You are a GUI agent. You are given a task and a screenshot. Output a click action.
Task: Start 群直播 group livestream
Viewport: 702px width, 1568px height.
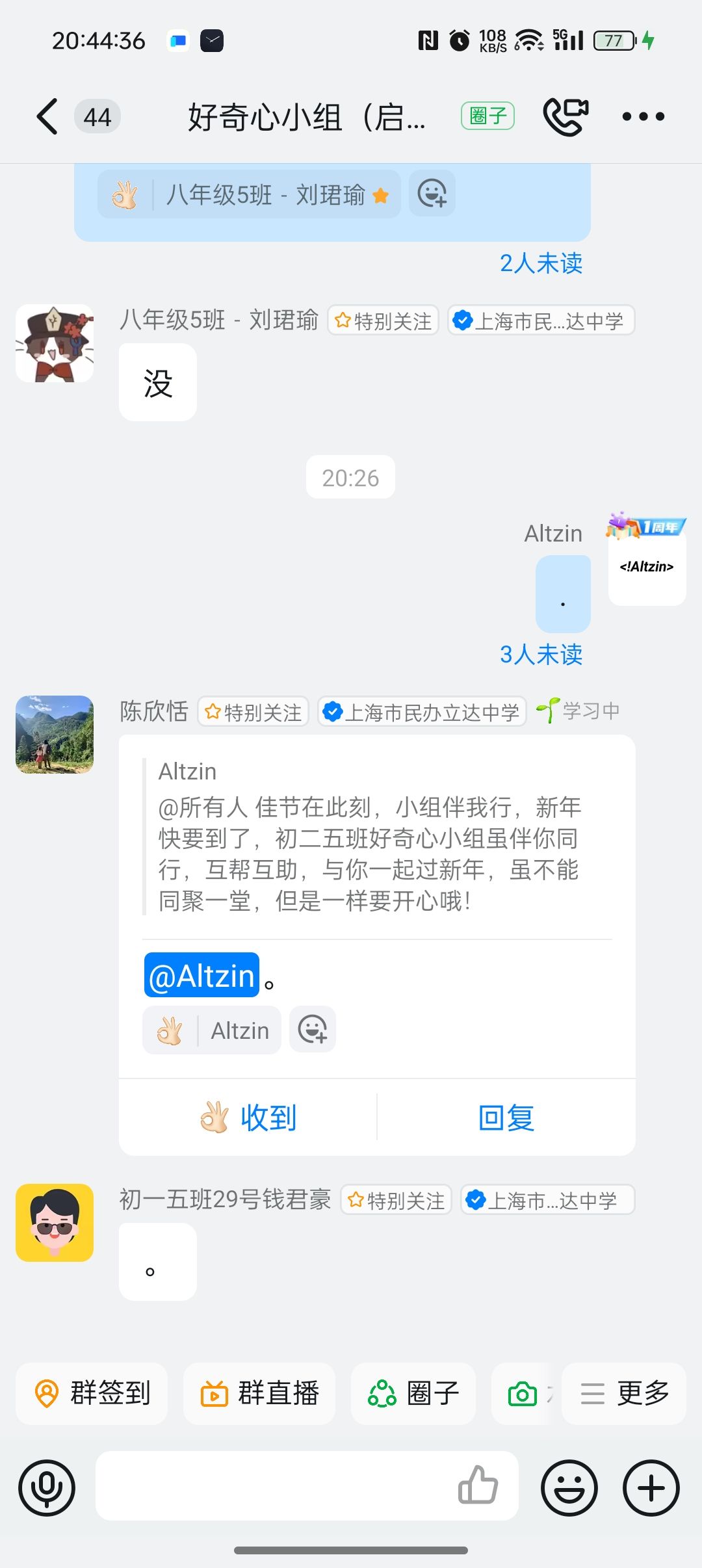[x=259, y=1394]
